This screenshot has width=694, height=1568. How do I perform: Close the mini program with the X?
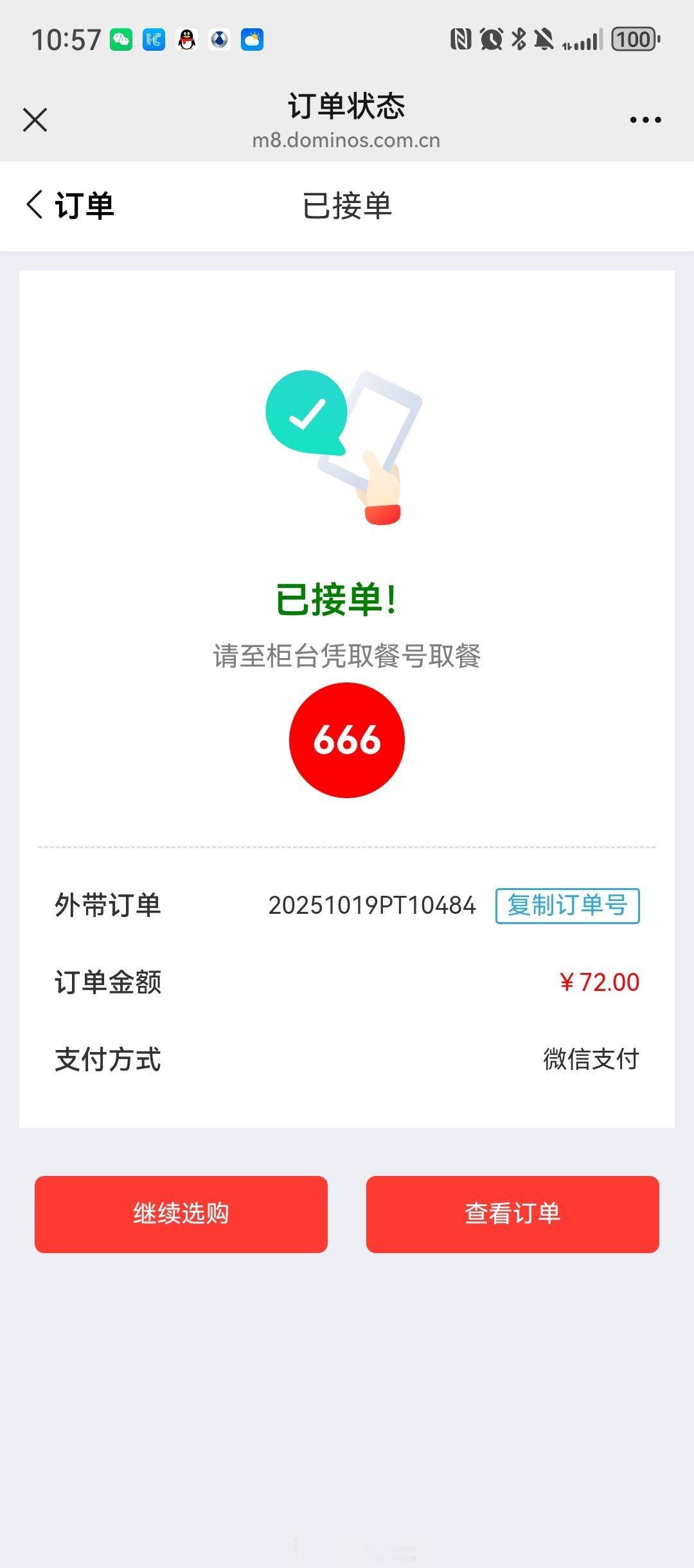point(35,120)
